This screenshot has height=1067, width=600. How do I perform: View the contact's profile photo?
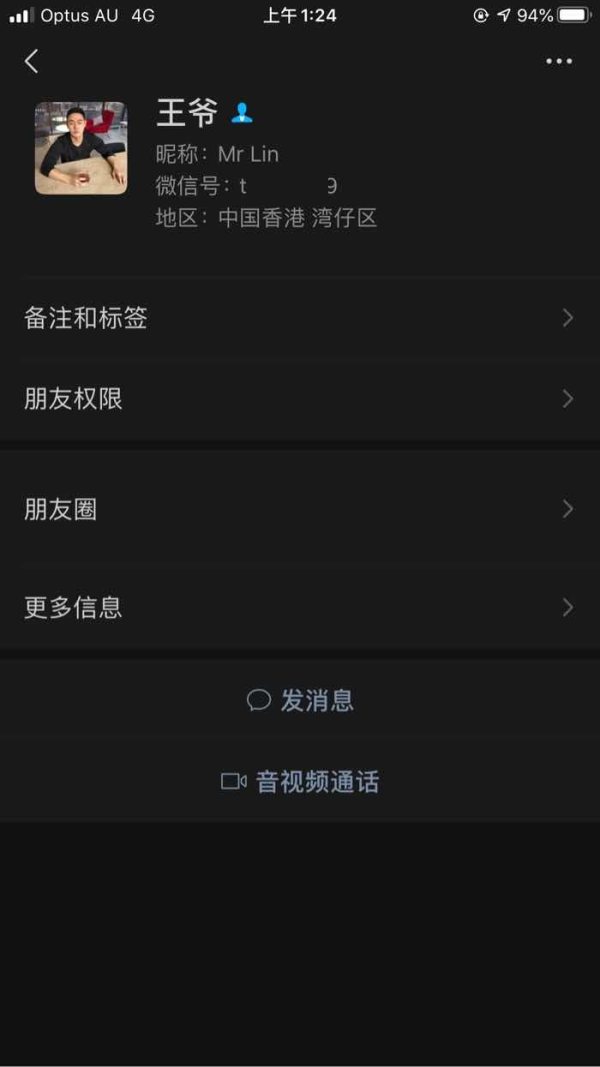(x=81, y=148)
